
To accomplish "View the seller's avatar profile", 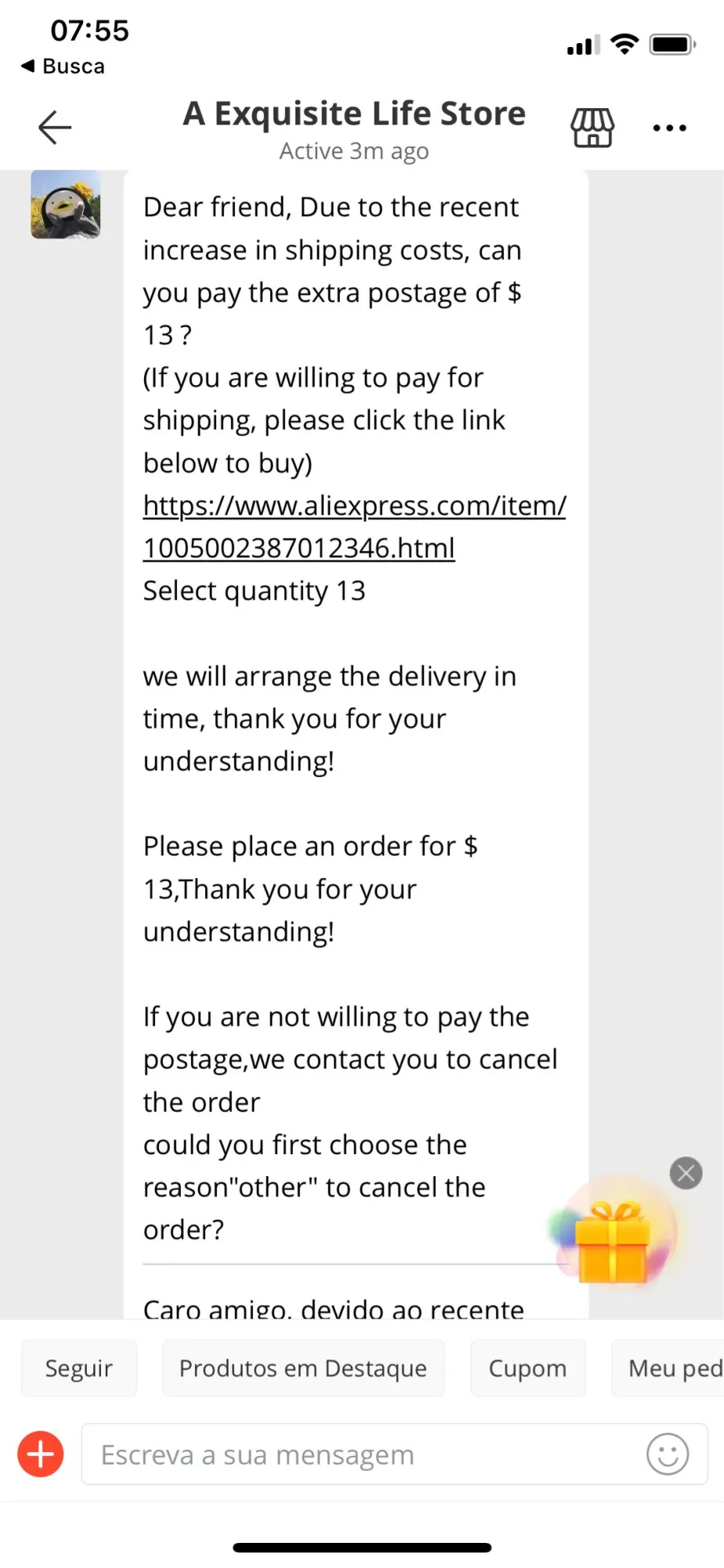I will click(66, 205).
